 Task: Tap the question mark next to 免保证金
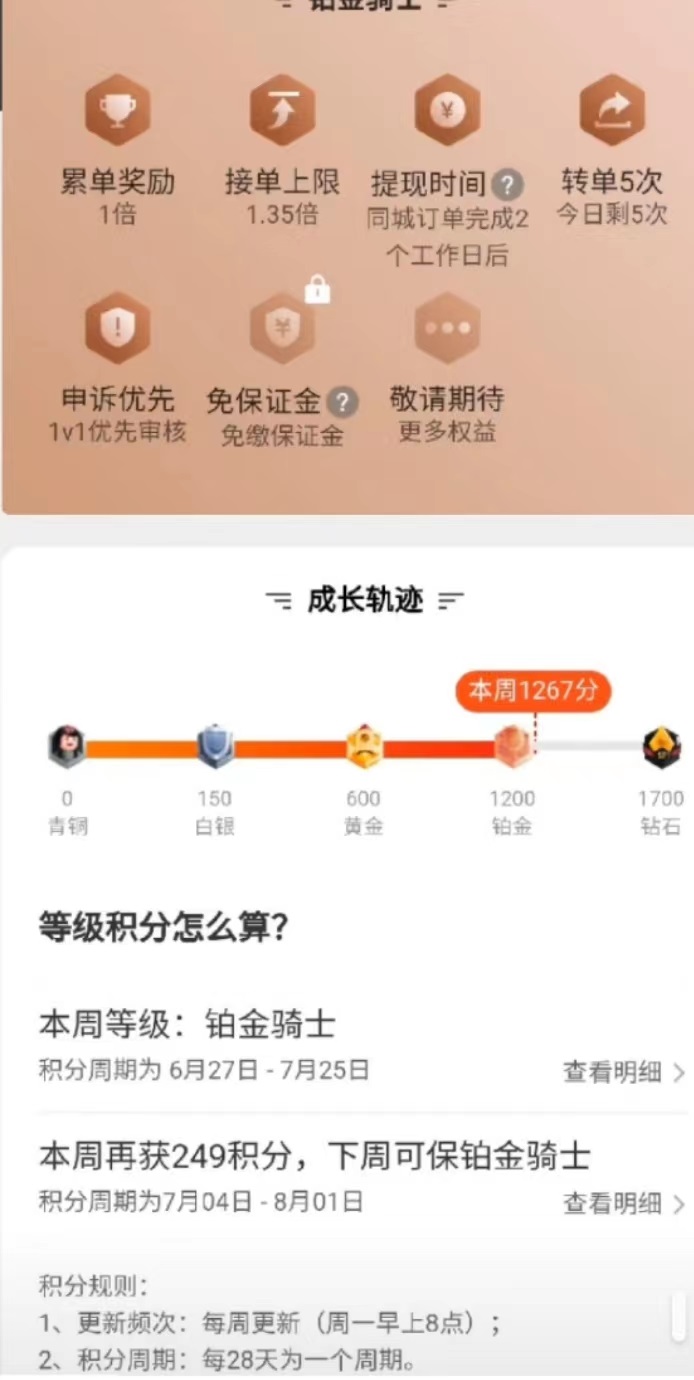coord(343,402)
